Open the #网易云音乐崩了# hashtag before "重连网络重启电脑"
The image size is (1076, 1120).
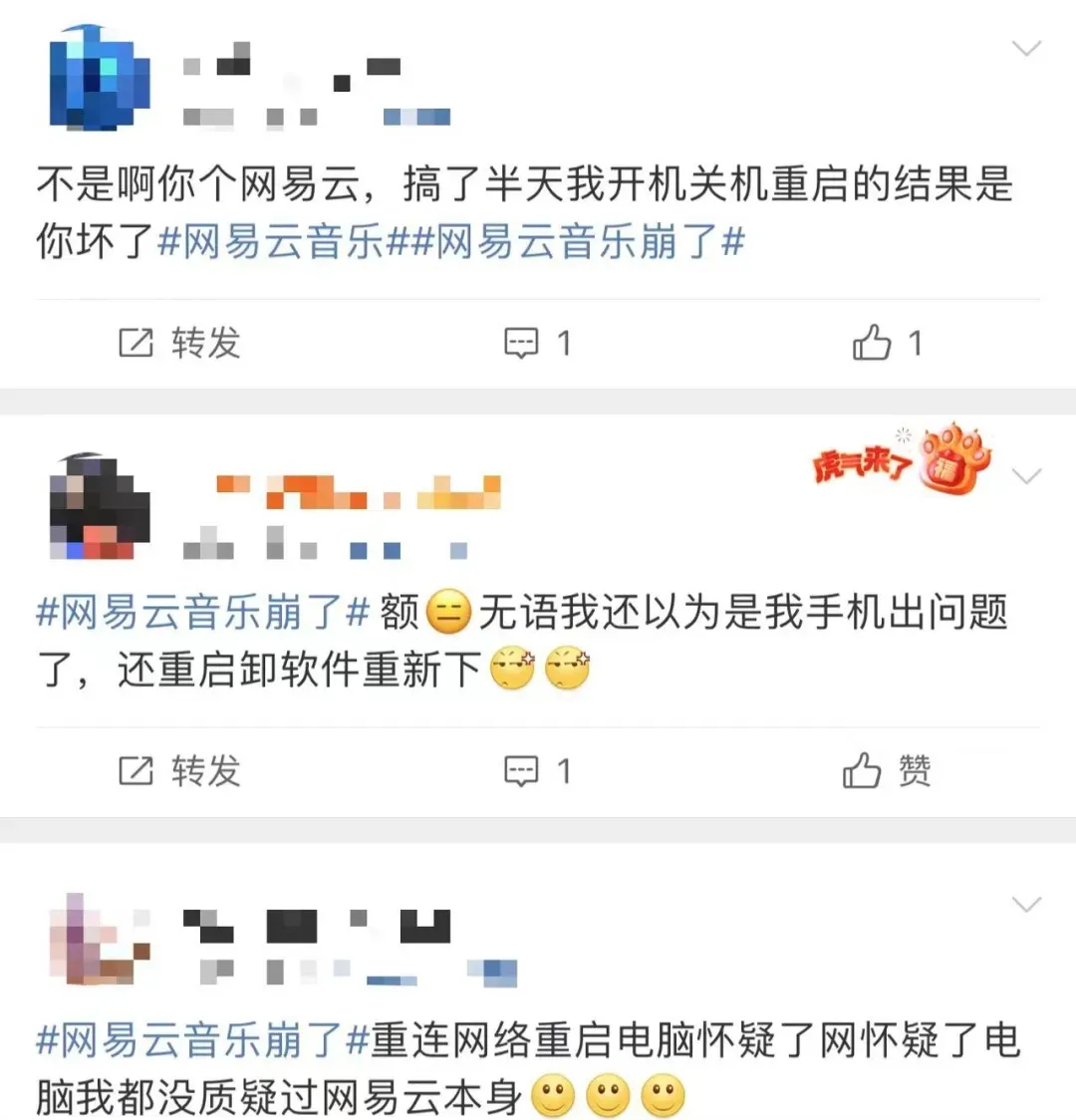pos(203,1041)
